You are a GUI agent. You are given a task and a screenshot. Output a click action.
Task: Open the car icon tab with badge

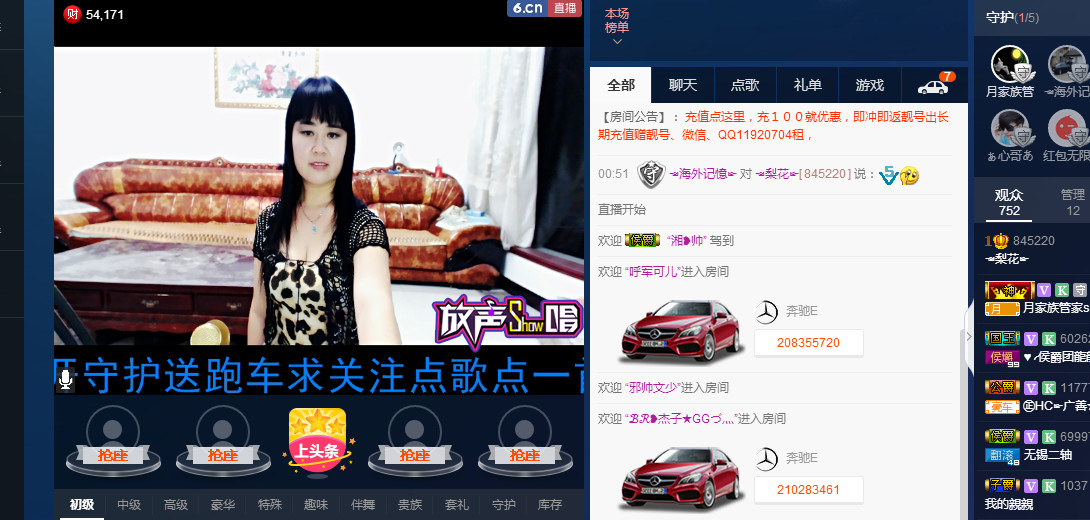(x=934, y=86)
